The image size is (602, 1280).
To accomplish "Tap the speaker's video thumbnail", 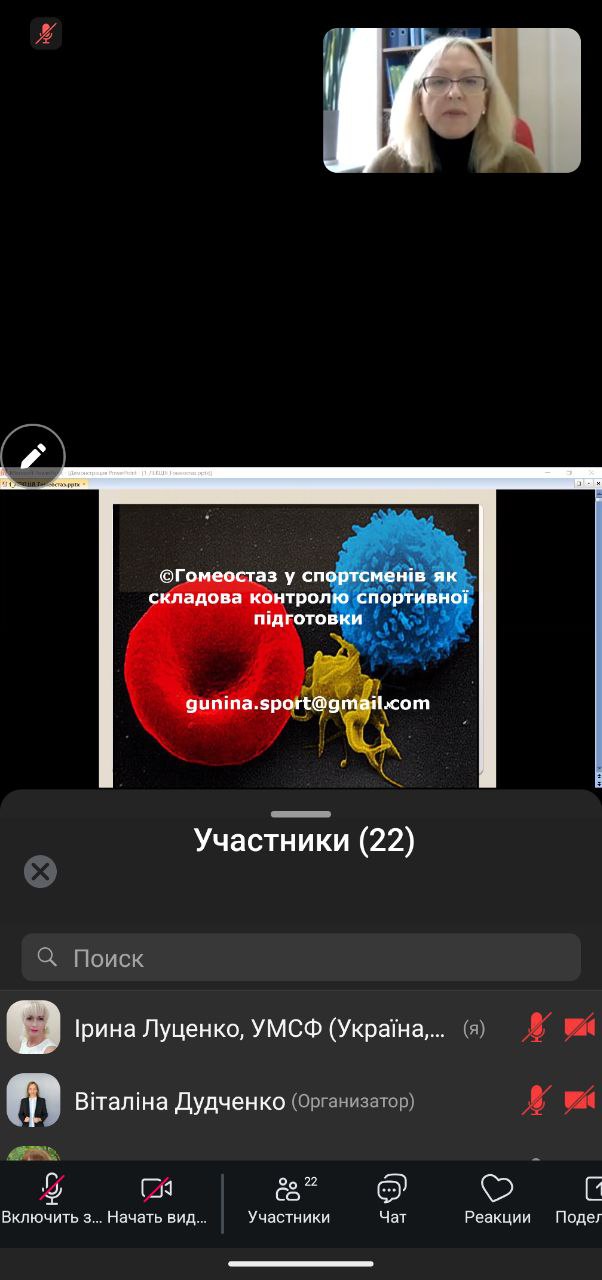I will click(x=452, y=100).
